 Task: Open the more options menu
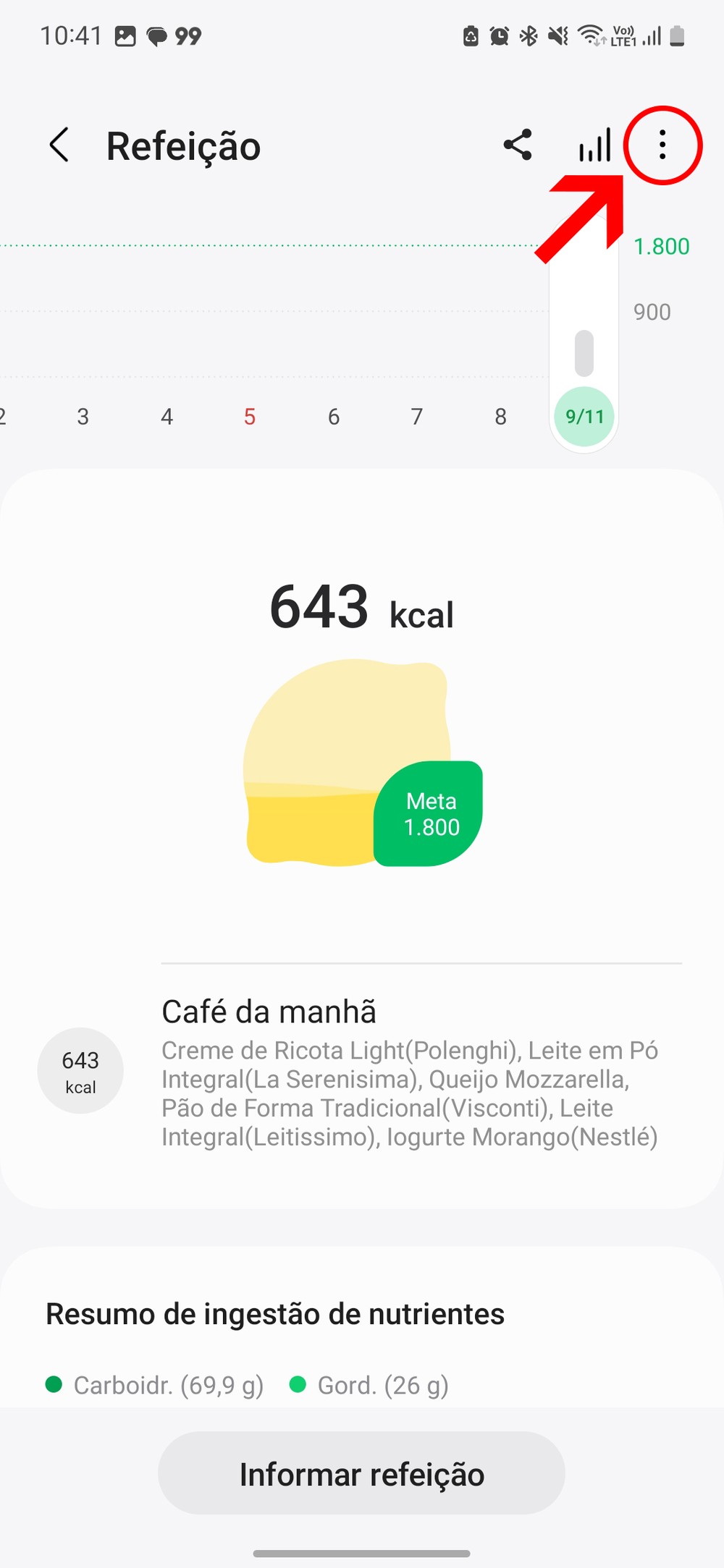coord(662,145)
